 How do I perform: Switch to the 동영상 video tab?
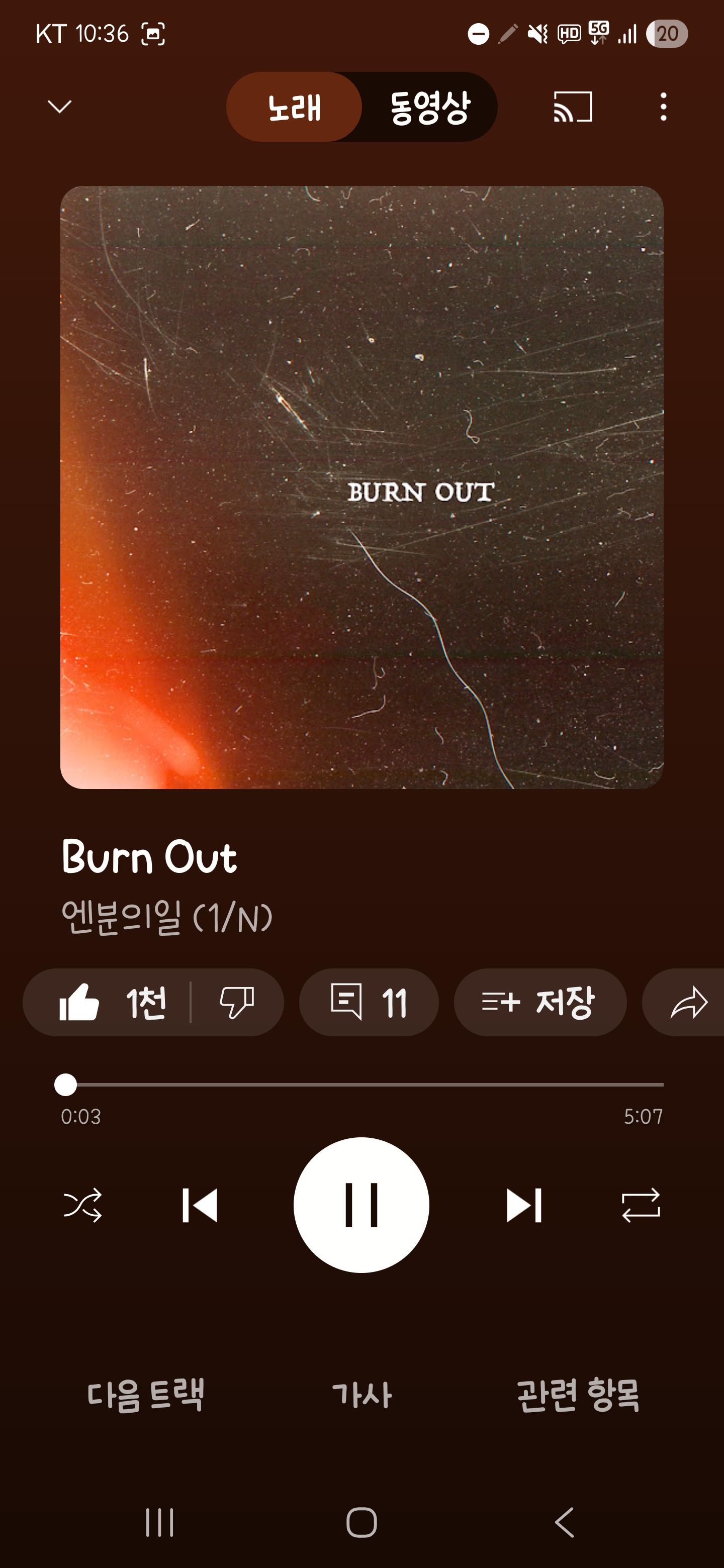click(x=430, y=107)
